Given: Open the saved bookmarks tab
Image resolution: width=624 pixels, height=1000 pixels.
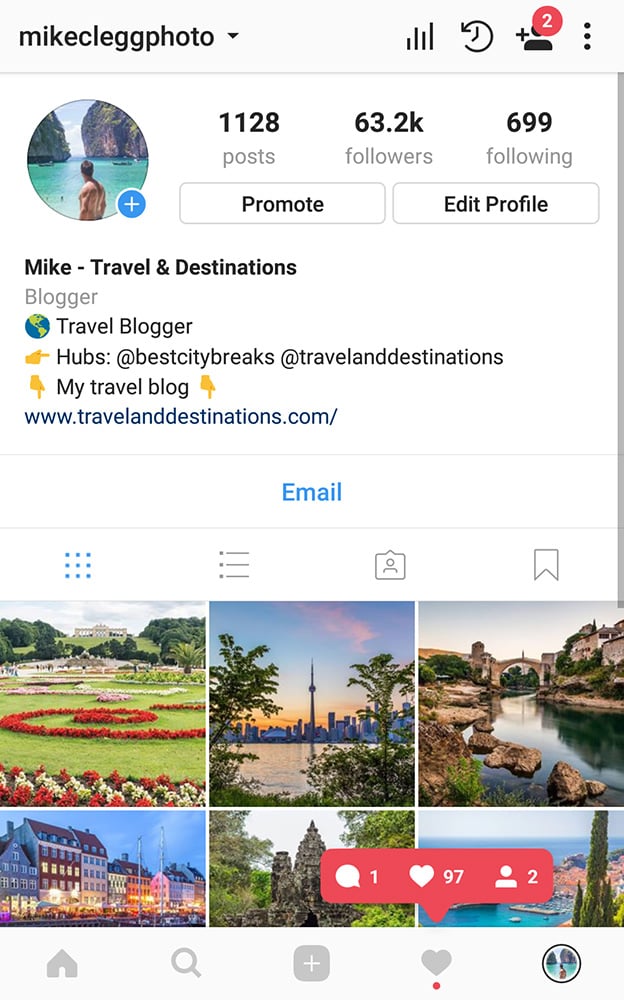Looking at the screenshot, I should coord(546,565).
